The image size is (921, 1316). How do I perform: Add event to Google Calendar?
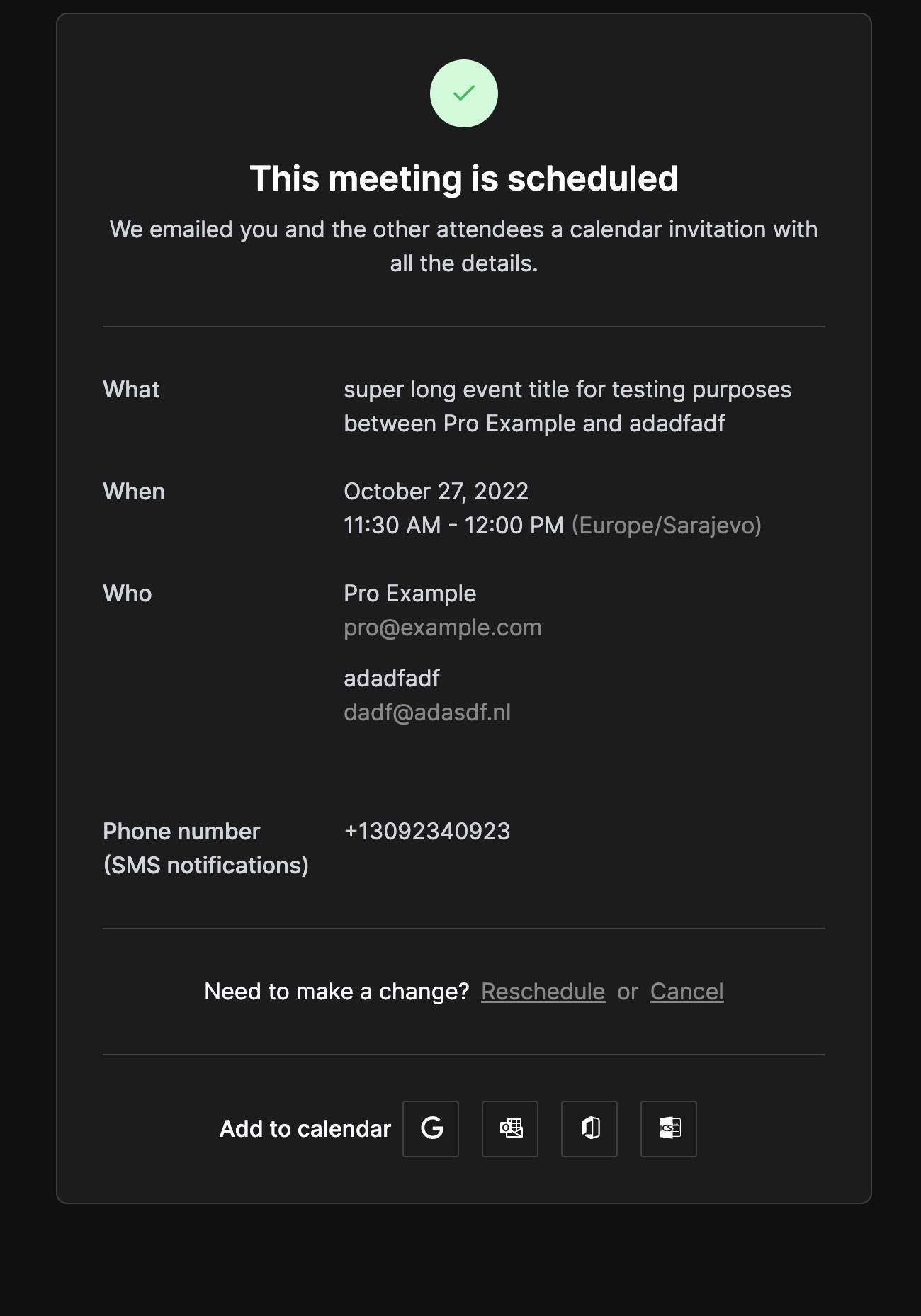point(431,1129)
